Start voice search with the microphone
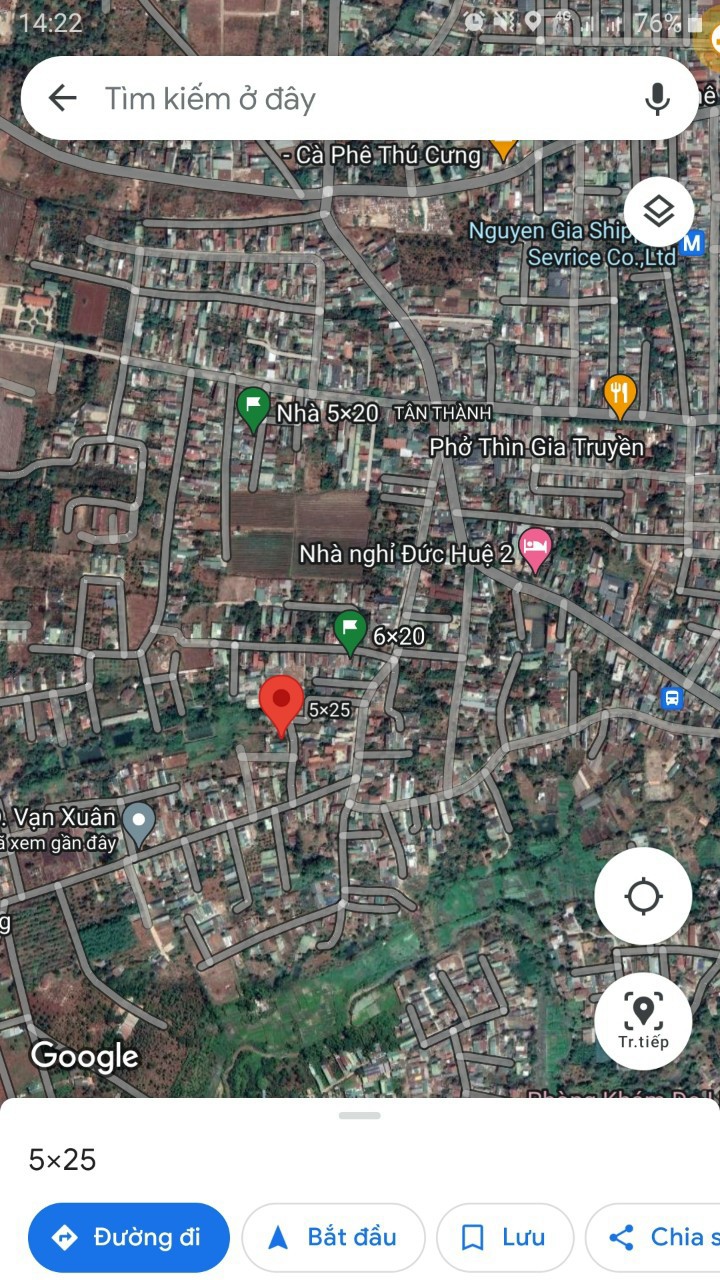The image size is (720, 1280). click(x=657, y=98)
